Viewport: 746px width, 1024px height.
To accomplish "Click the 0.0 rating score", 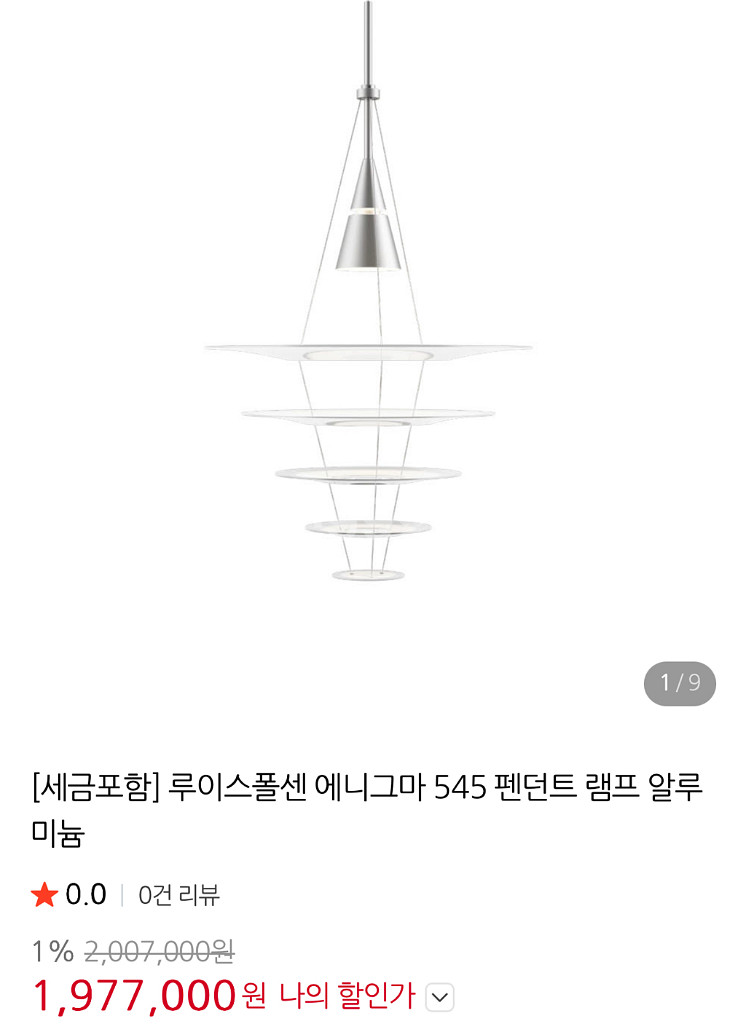I will [85, 896].
